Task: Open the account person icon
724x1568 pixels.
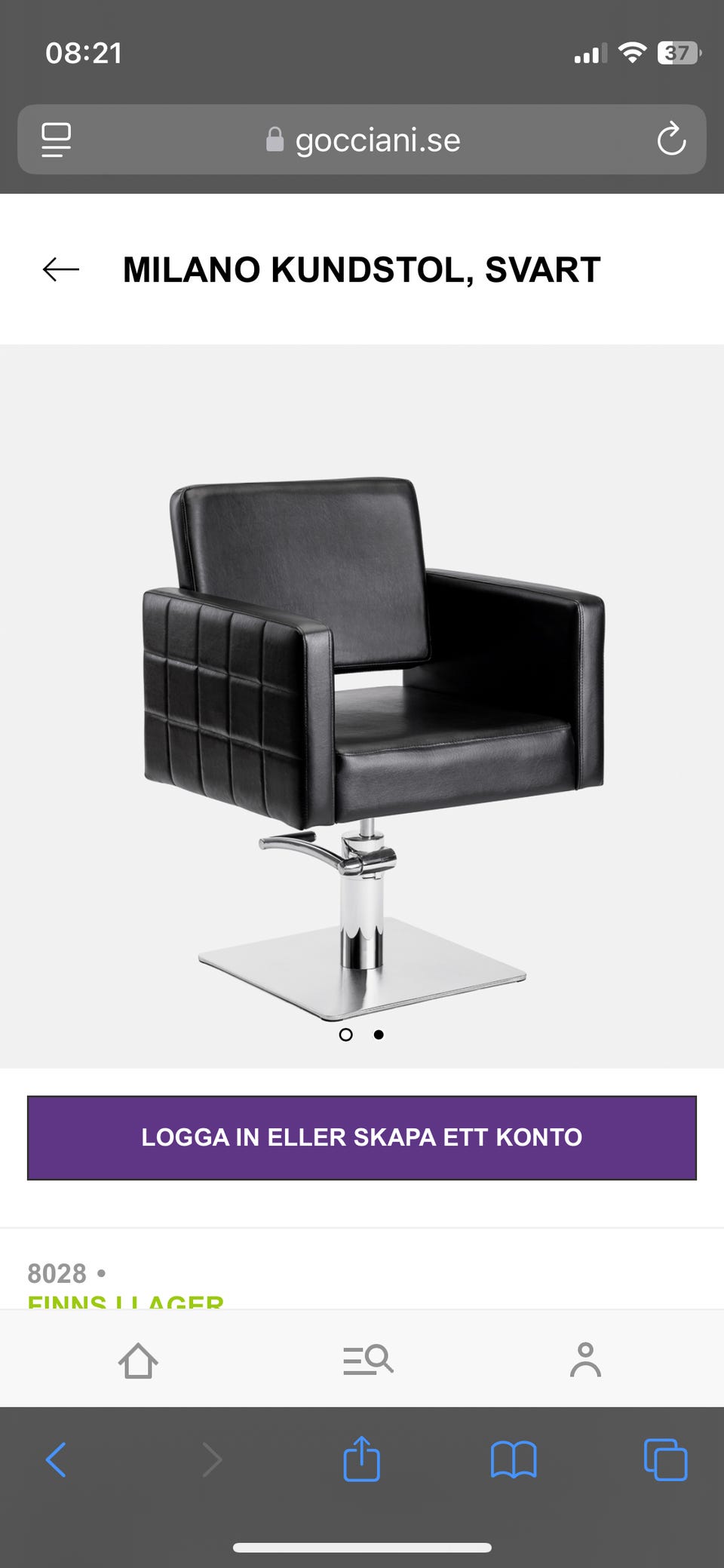Action: [584, 1361]
